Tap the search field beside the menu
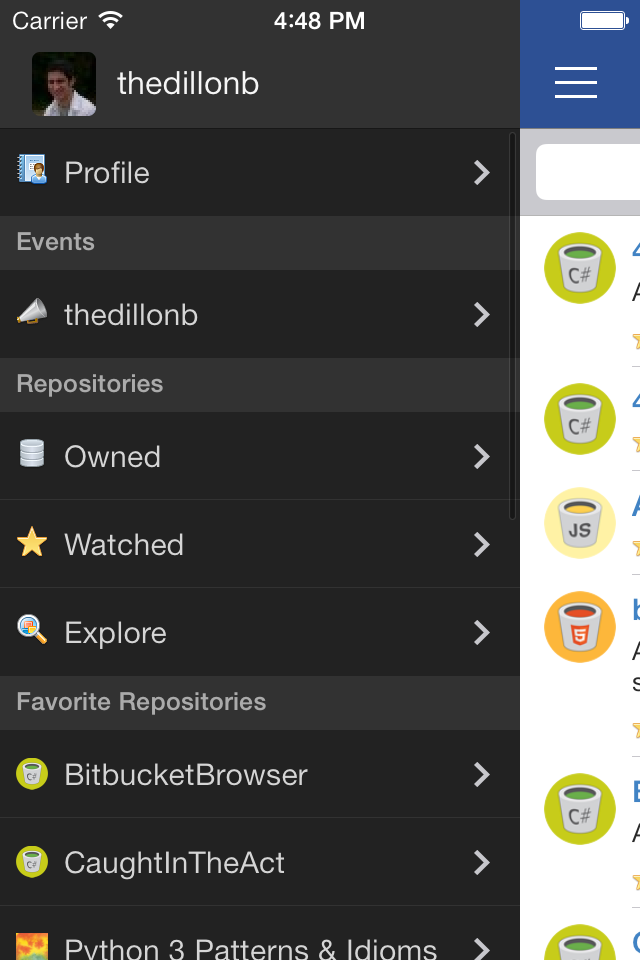 [590, 173]
